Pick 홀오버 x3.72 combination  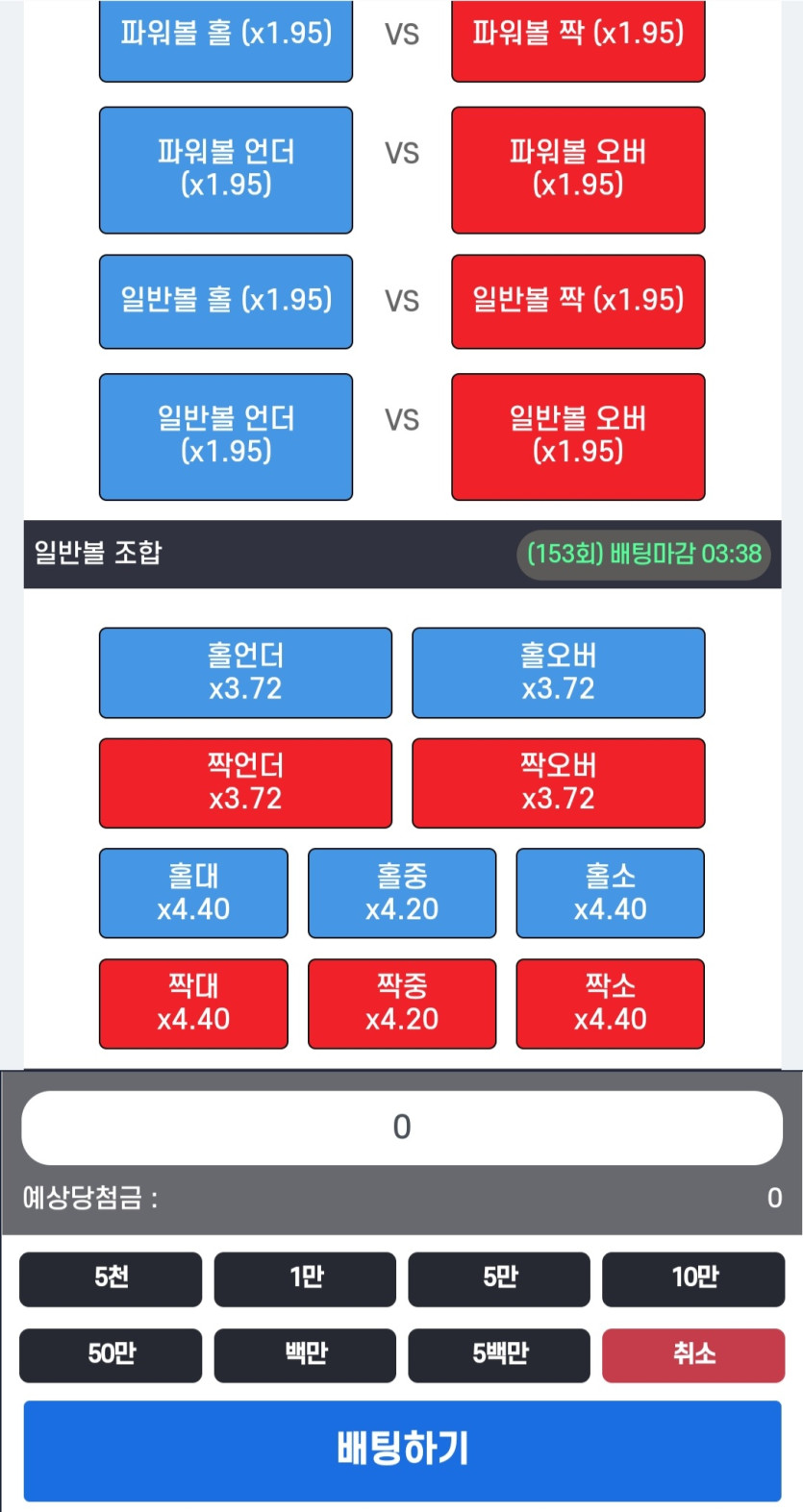559,673
